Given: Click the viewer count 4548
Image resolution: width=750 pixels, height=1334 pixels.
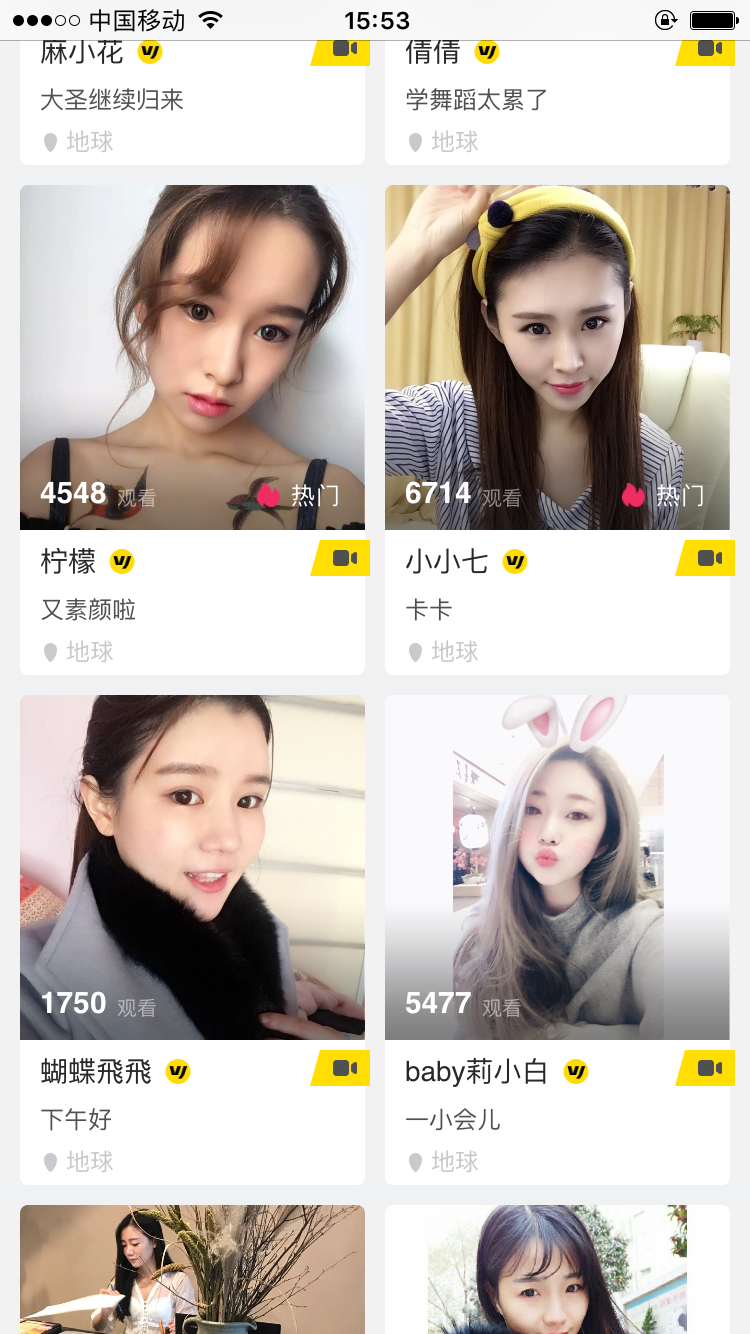Looking at the screenshot, I should (70, 492).
